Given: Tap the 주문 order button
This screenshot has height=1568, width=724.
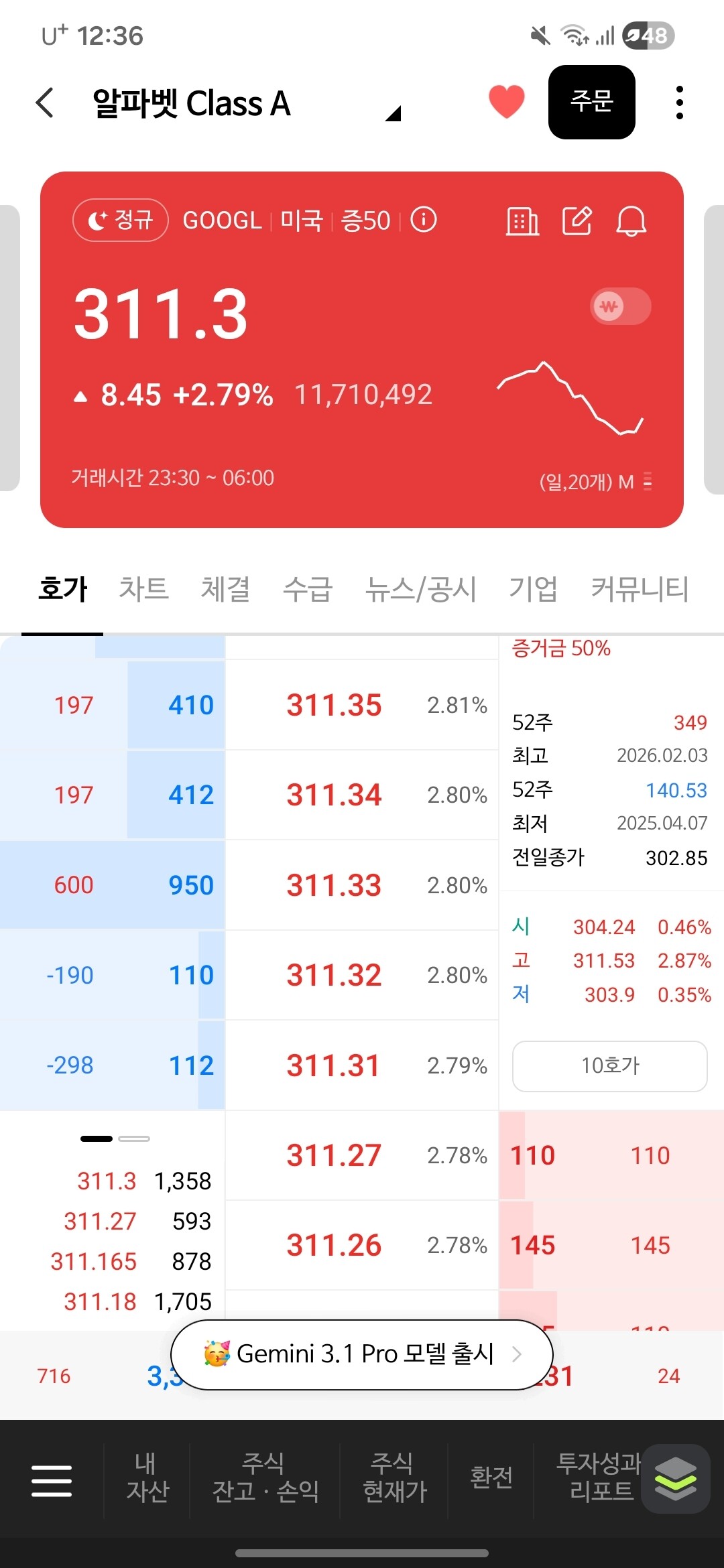Looking at the screenshot, I should pos(592,102).
